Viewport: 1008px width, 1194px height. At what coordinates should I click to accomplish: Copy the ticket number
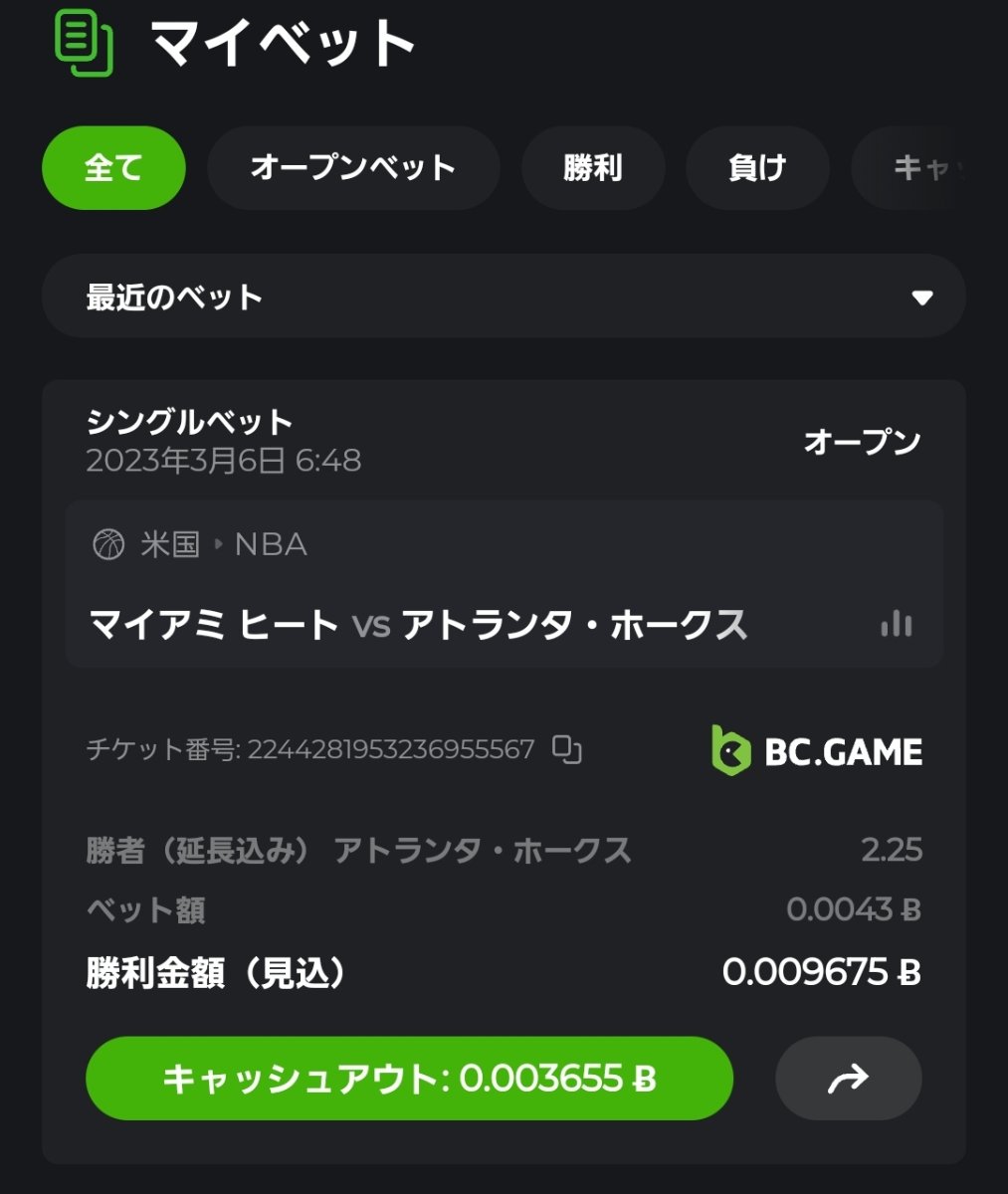[567, 749]
